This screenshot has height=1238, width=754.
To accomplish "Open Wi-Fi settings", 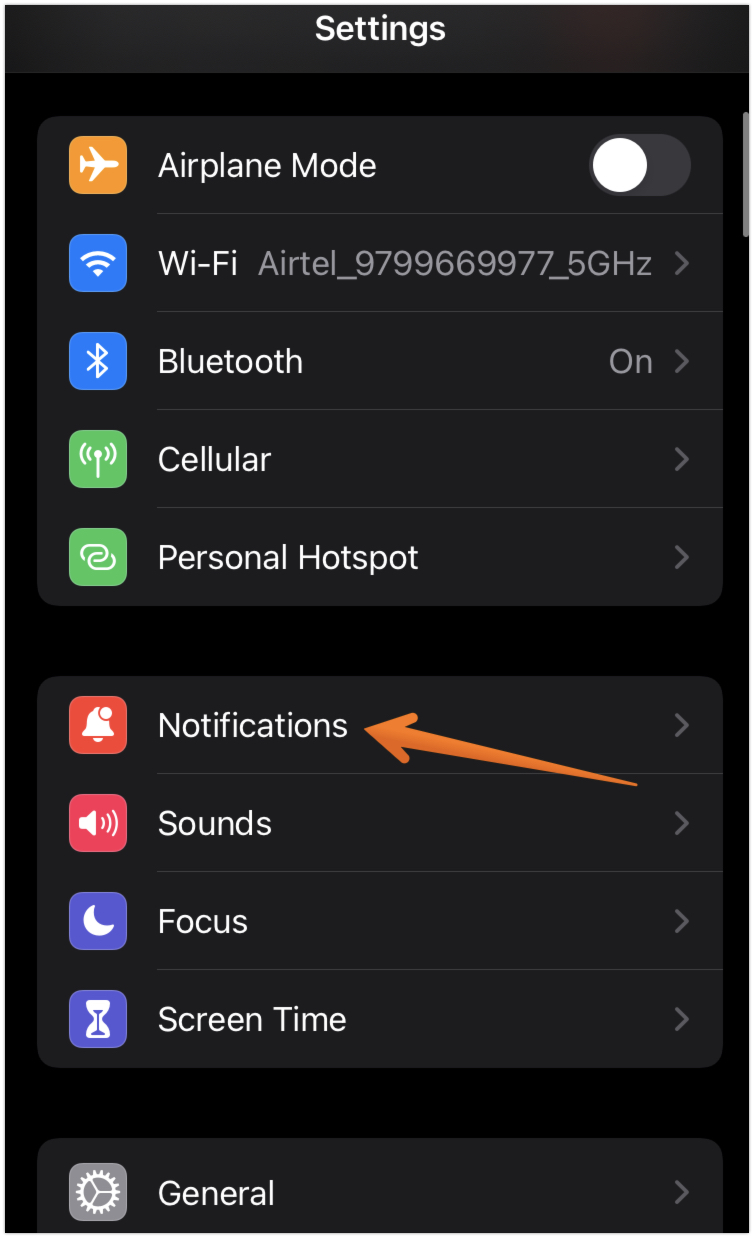I will 380,263.
